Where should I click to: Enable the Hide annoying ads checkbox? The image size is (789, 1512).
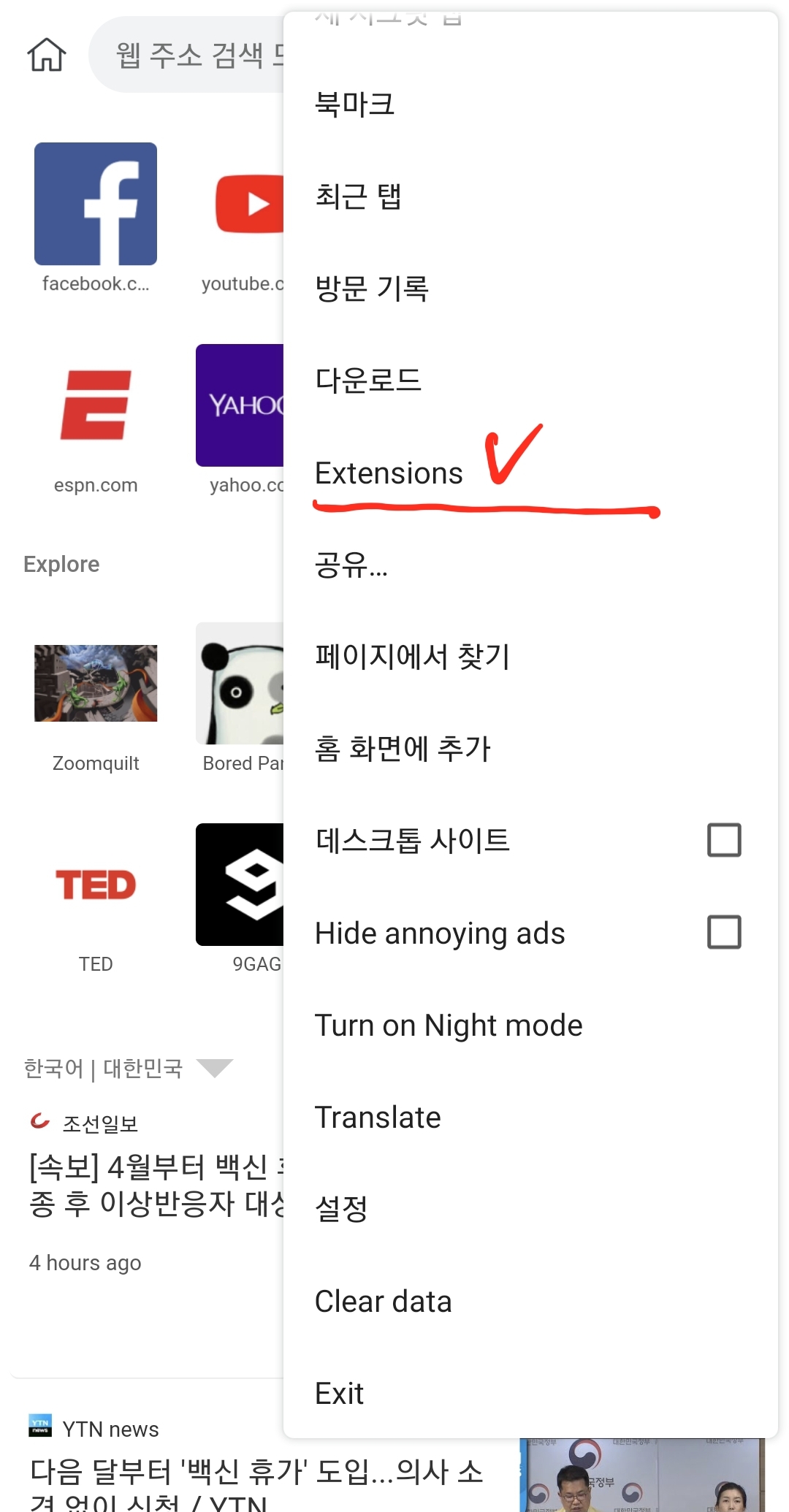coord(723,932)
